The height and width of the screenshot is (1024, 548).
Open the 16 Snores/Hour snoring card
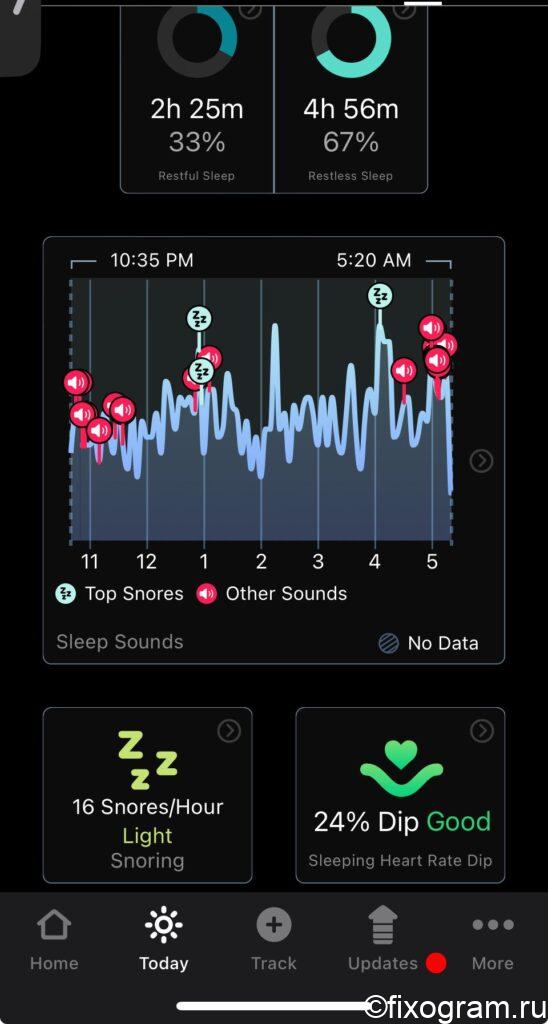pos(148,795)
